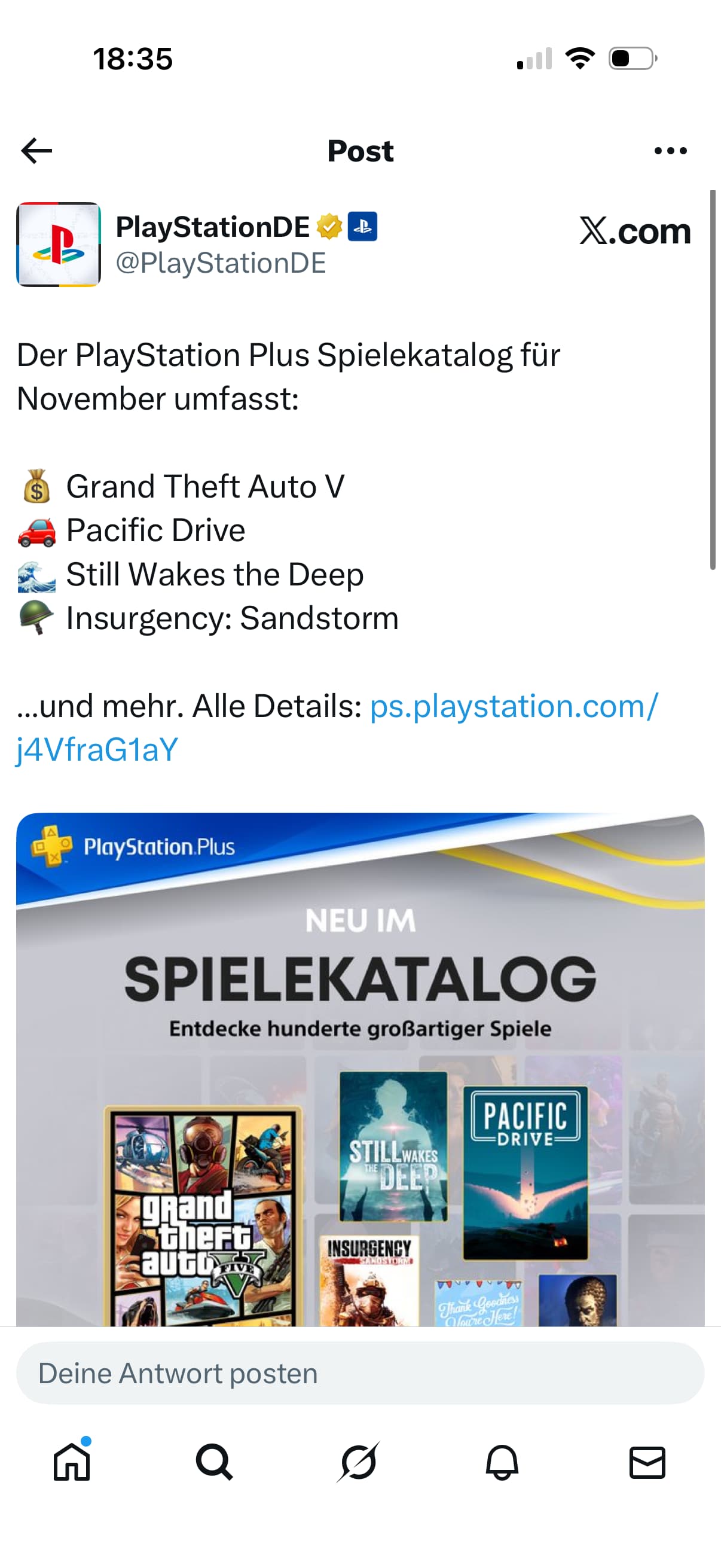This screenshot has width=721, height=1568.
Task: Open PlayStationDE's profile picture
Action: point(59,245)
